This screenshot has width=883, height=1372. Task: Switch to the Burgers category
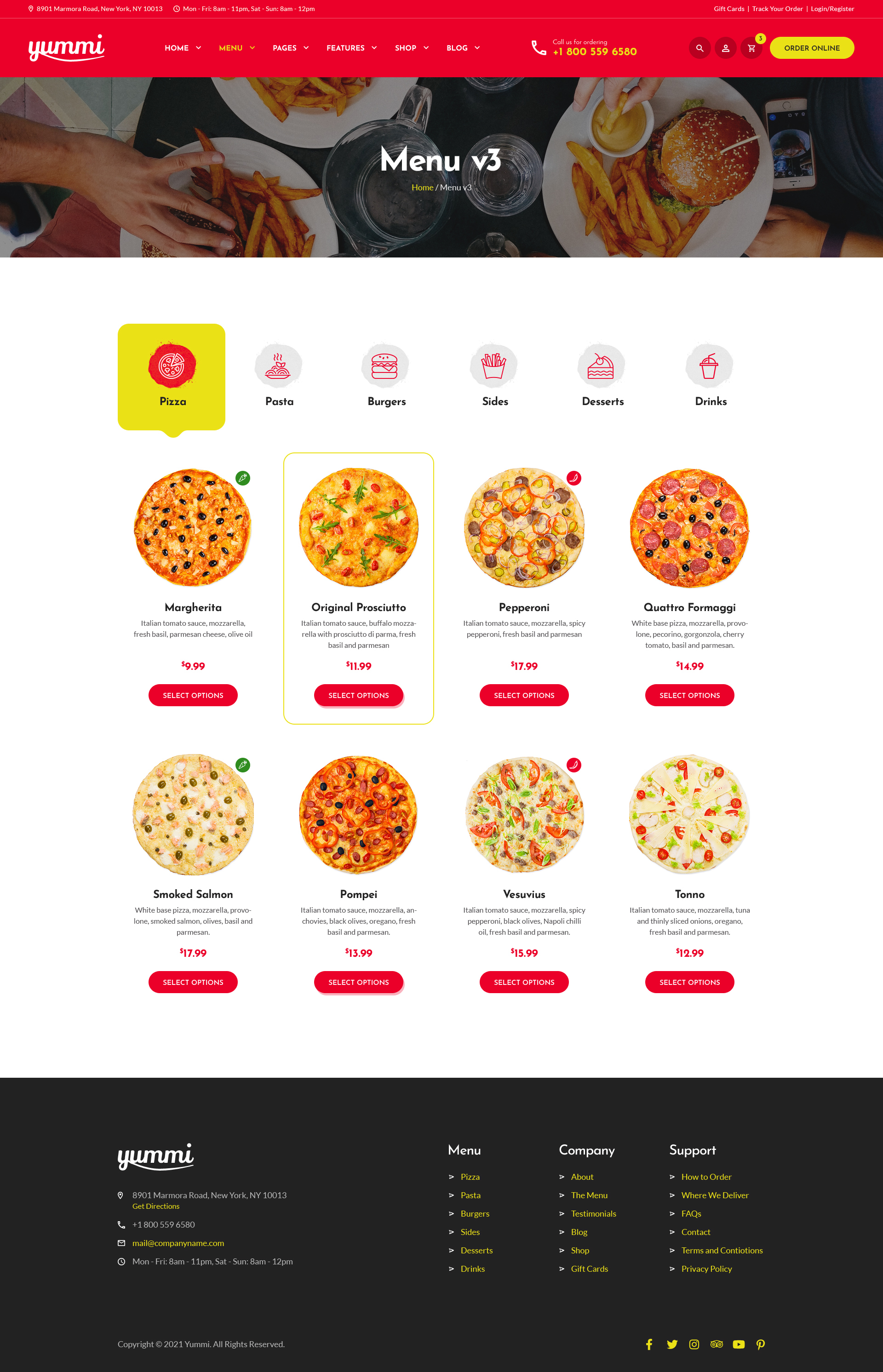[x=386, y=376]
